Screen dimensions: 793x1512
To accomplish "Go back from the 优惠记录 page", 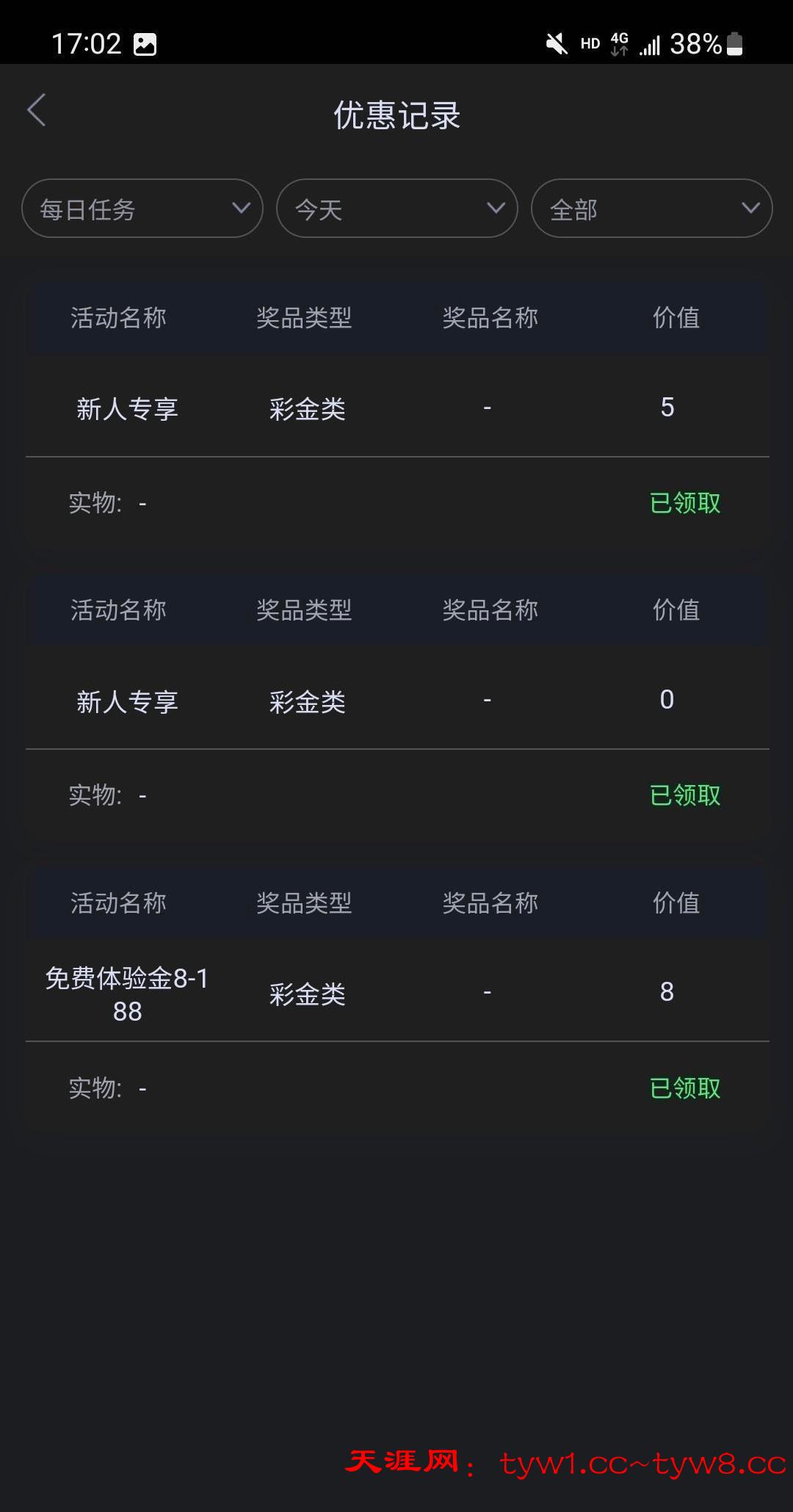I will click(x=37, y=110).
